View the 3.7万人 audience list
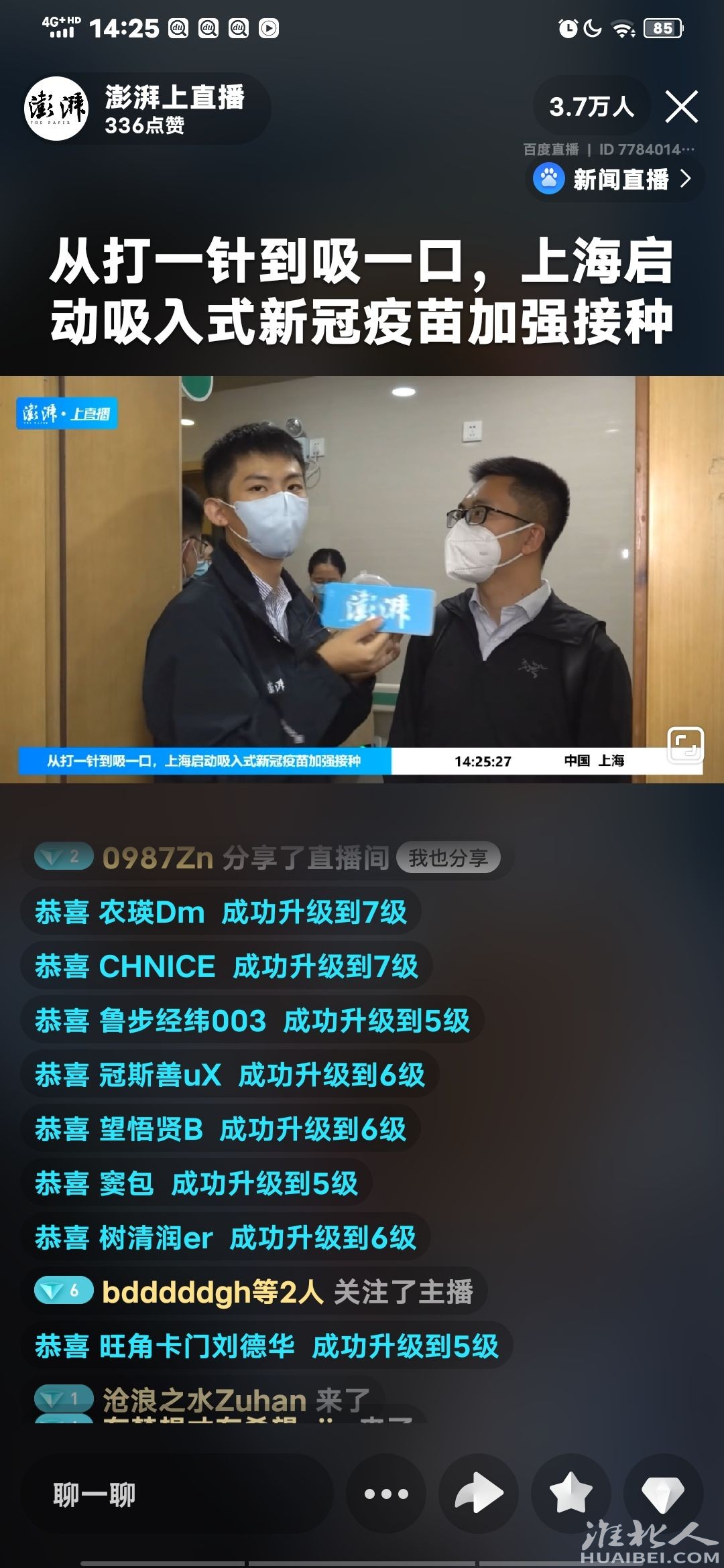This screenshot has height=1568, width=724. (591, 107)
